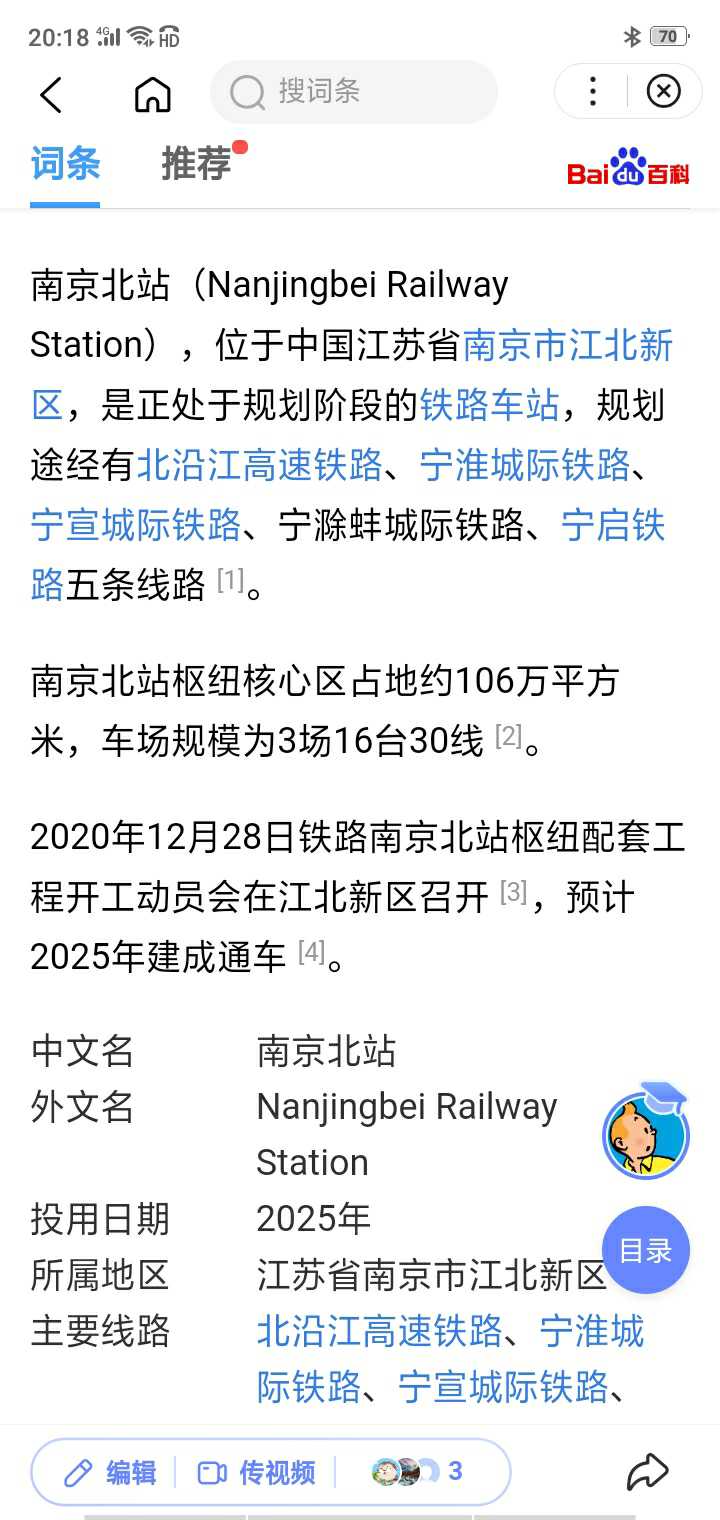Open the 铁路车站 link
720x1520 pixels.
pyautogui.click(x=489, y=406)
